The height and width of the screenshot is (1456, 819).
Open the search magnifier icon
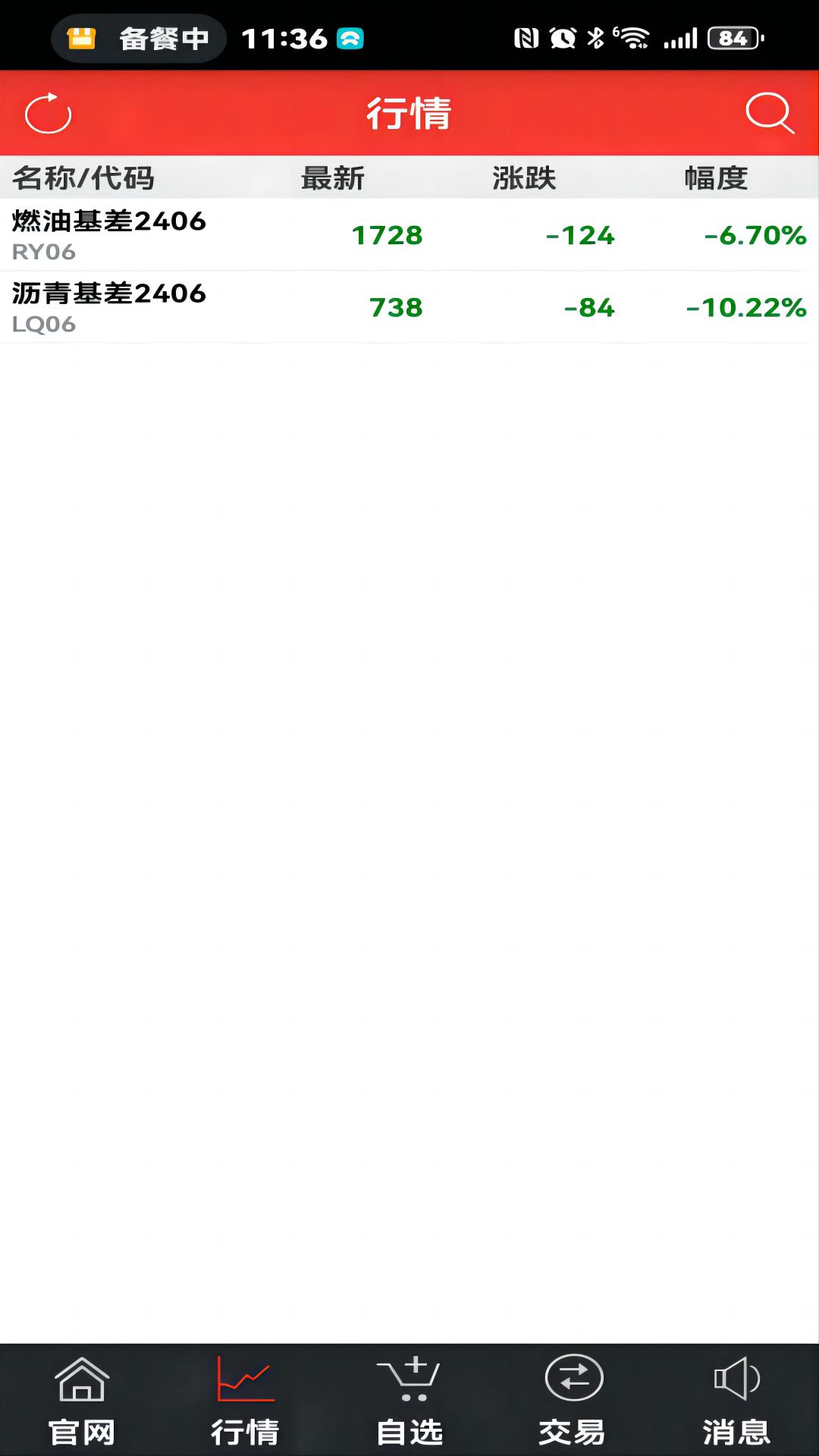click(x=769, y=114)
